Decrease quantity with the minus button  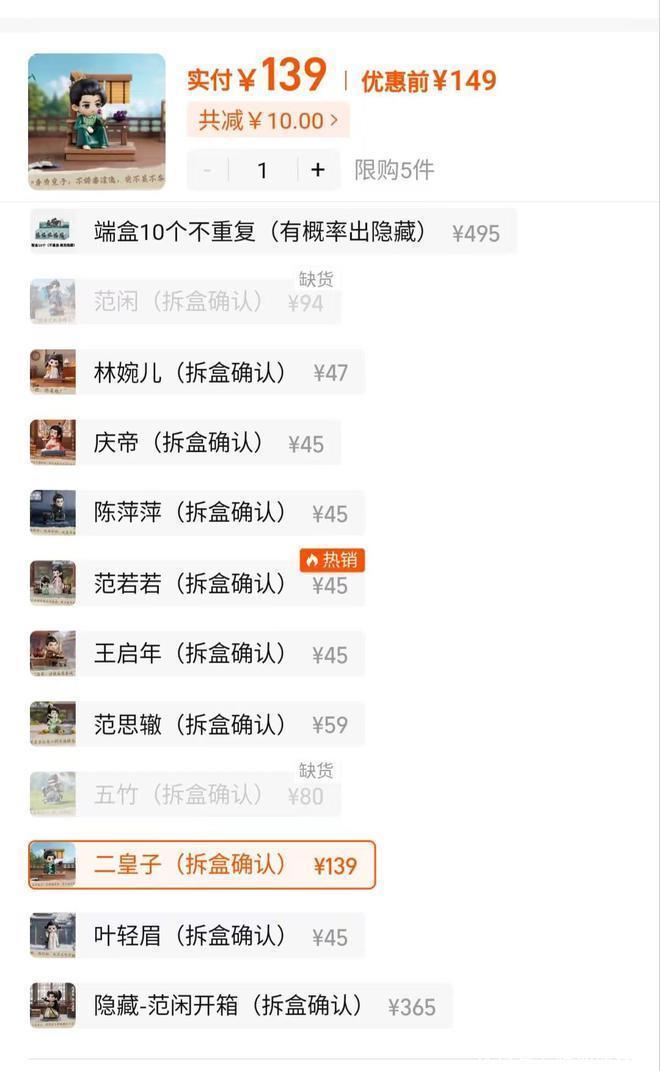point(207,170)
